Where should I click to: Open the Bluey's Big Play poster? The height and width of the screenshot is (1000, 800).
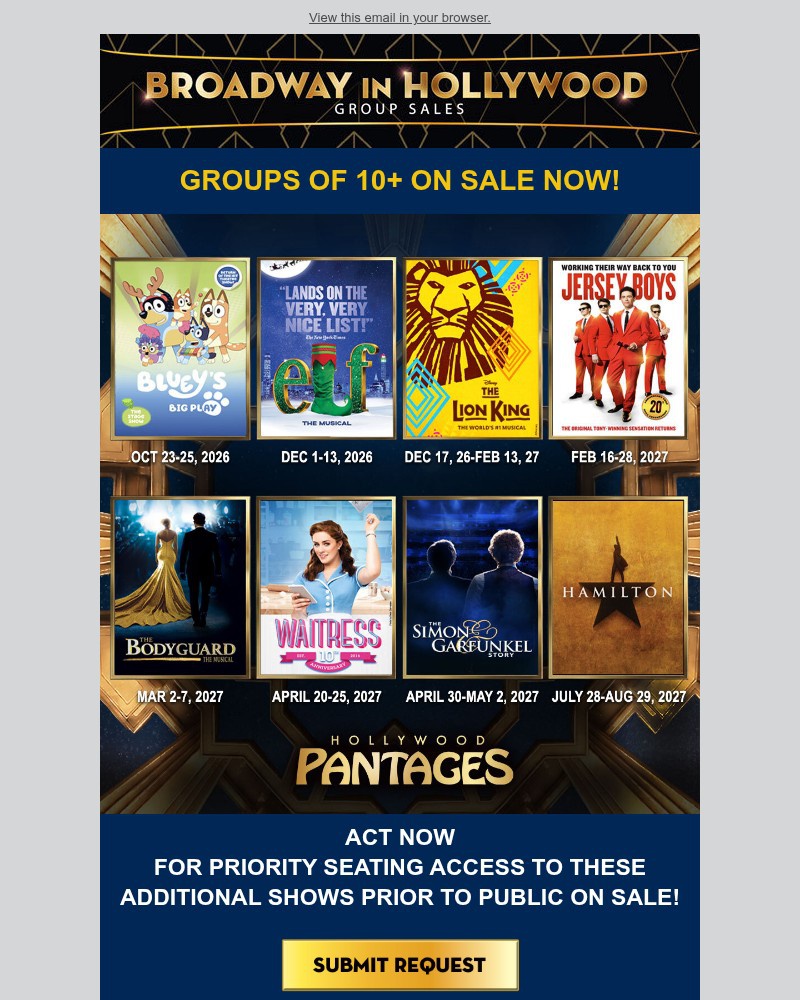point(181,348)
